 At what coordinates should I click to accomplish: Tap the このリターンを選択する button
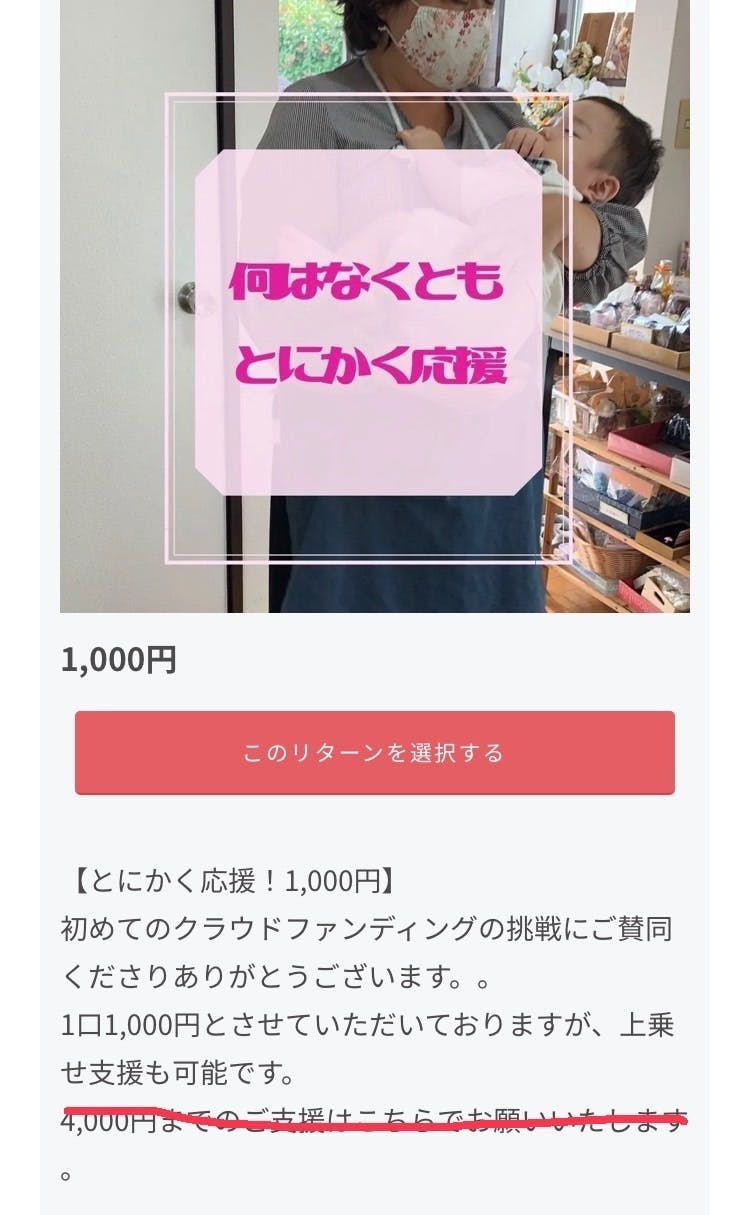click(x=374, y=752)
